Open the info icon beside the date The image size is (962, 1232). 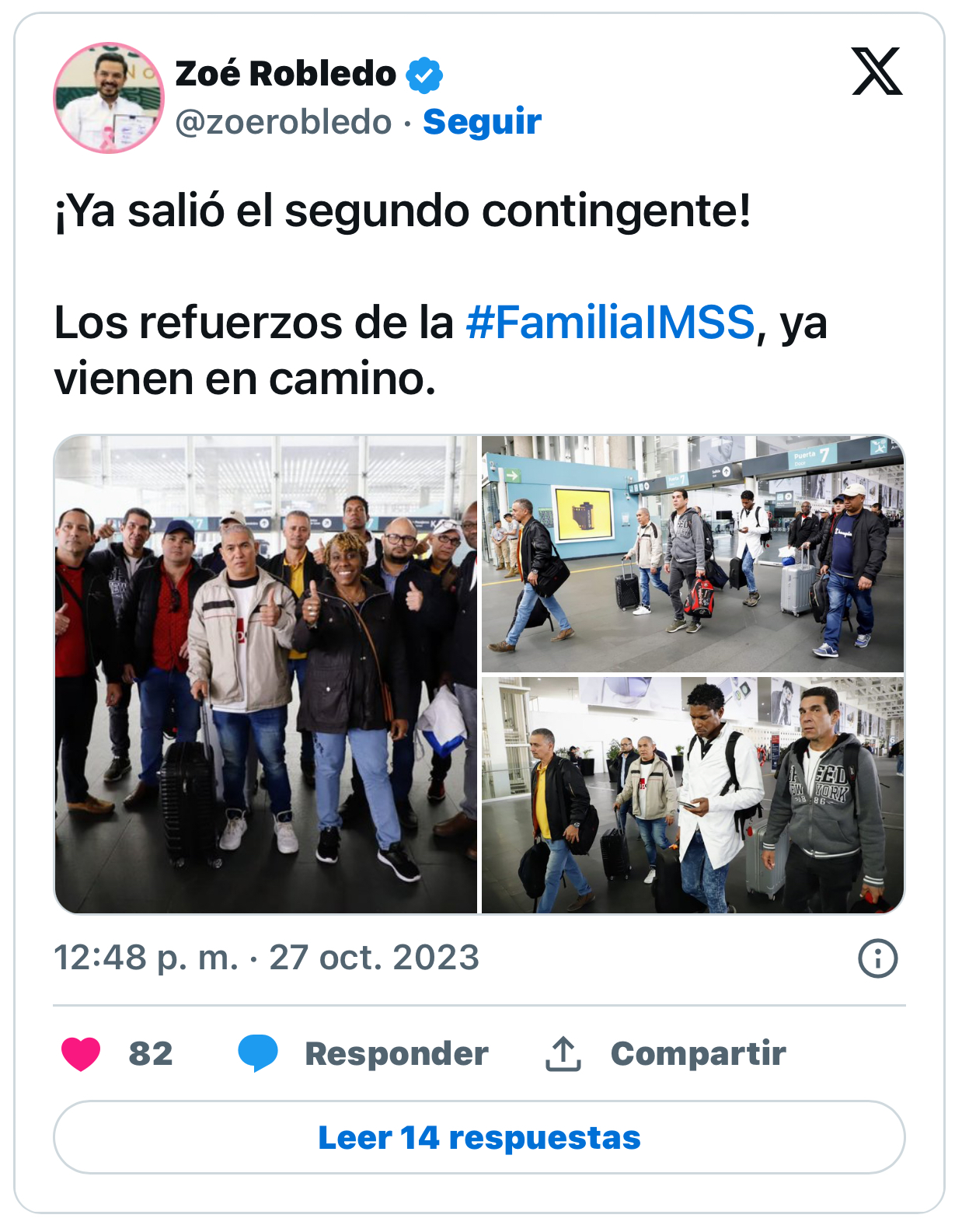coord(877,958)
